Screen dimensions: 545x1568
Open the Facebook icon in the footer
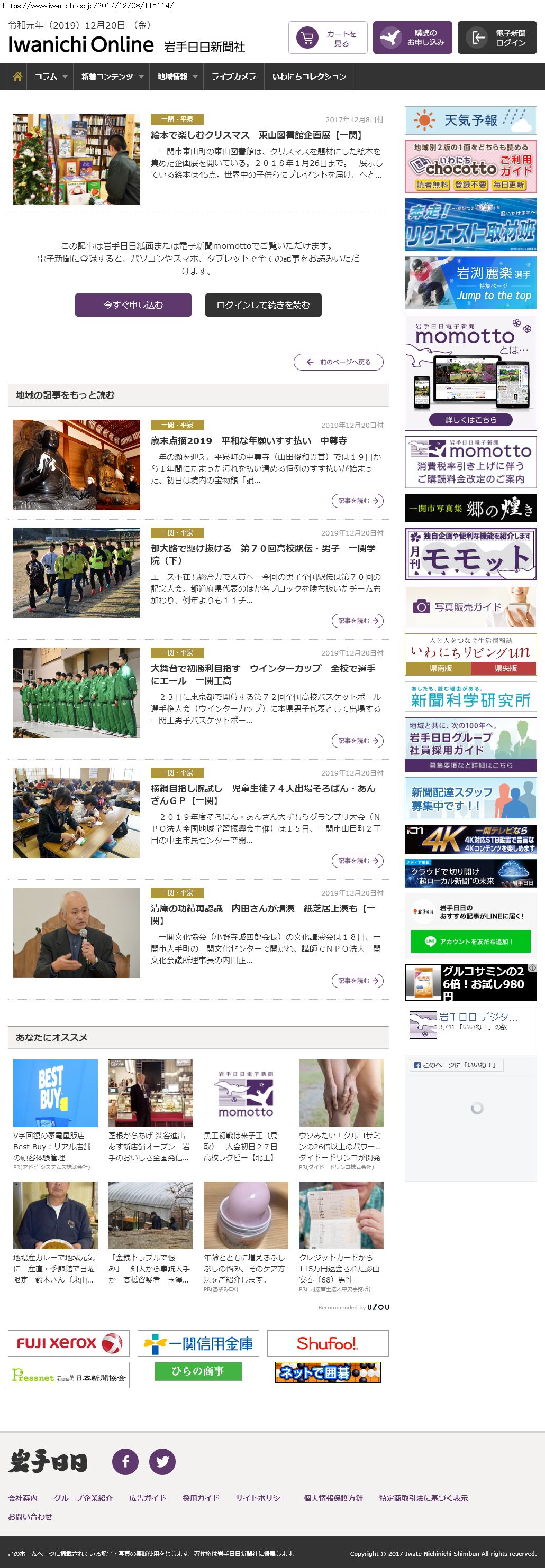pos(125,1462)
